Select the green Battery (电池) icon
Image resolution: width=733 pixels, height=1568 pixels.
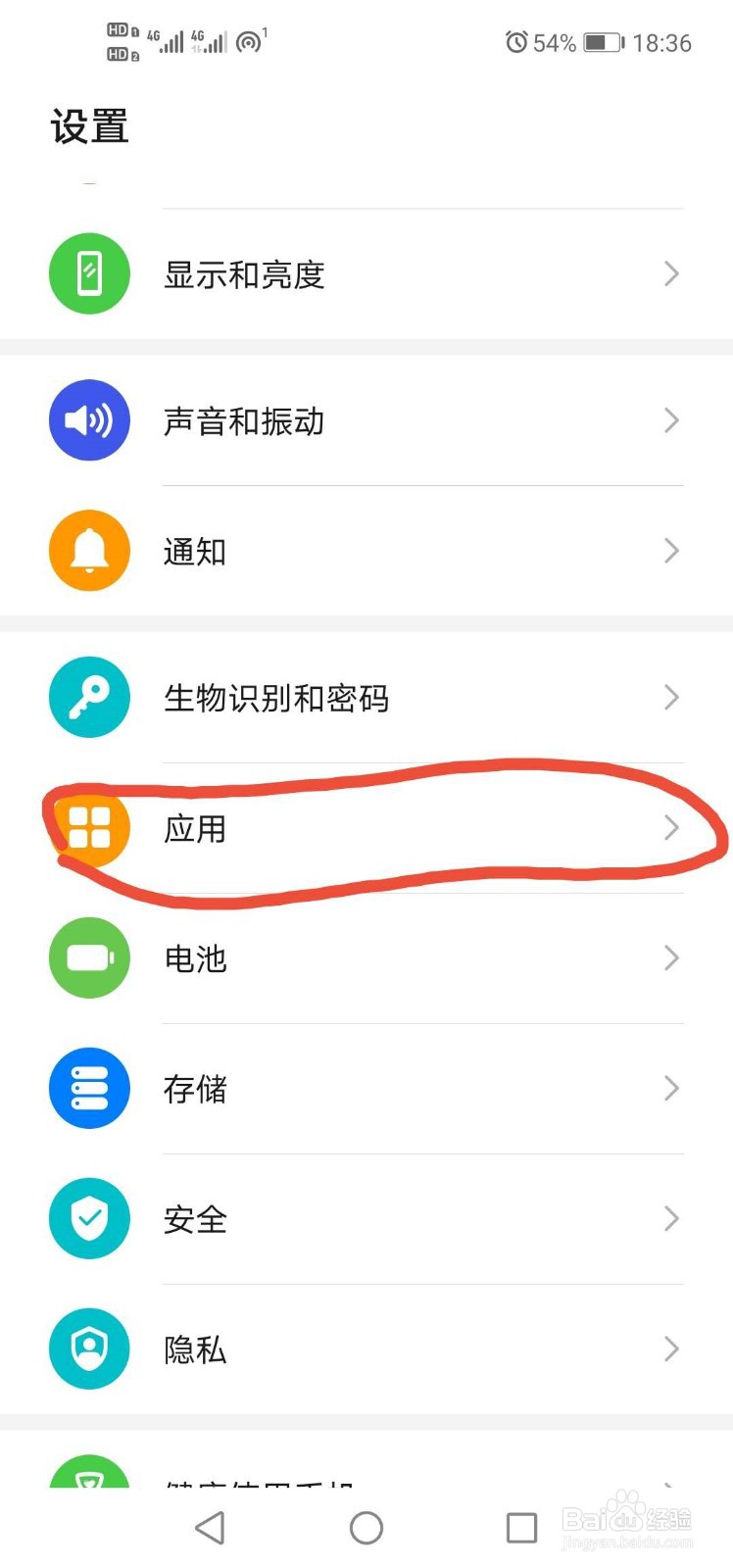click(89, 957)
